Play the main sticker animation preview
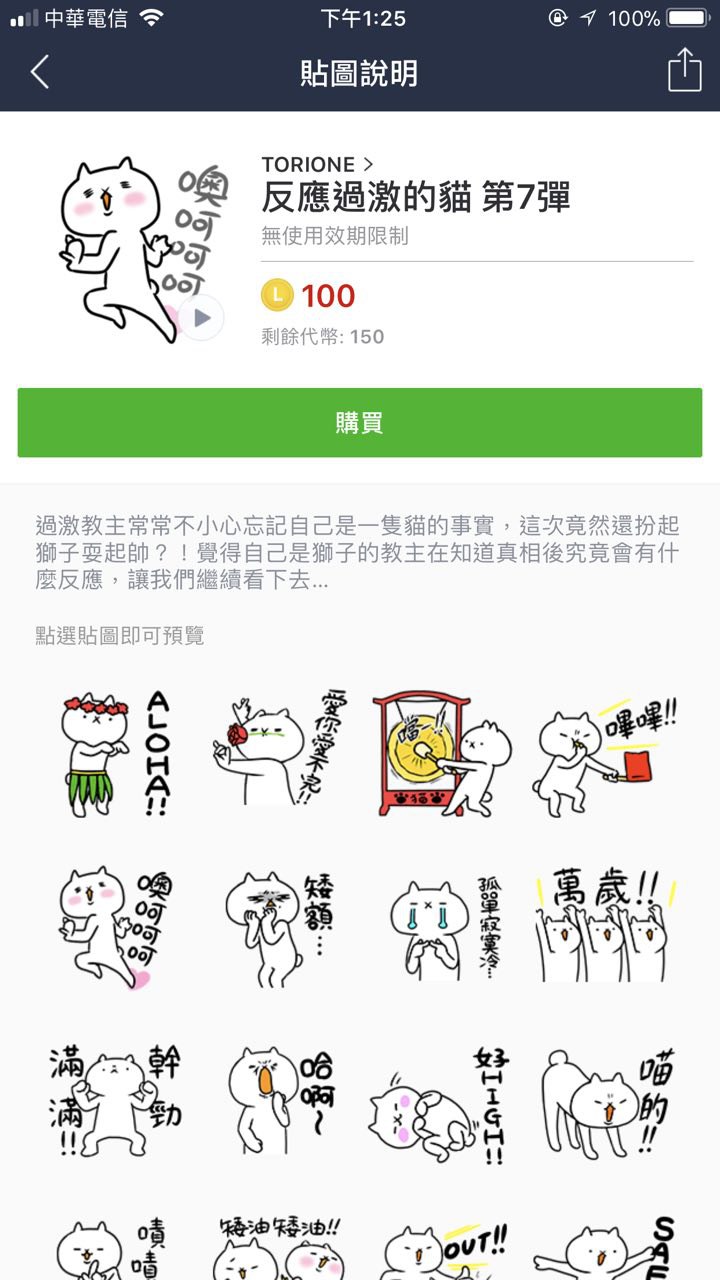The width and height of the screenshot is (720, 1280). pos(202,318)
